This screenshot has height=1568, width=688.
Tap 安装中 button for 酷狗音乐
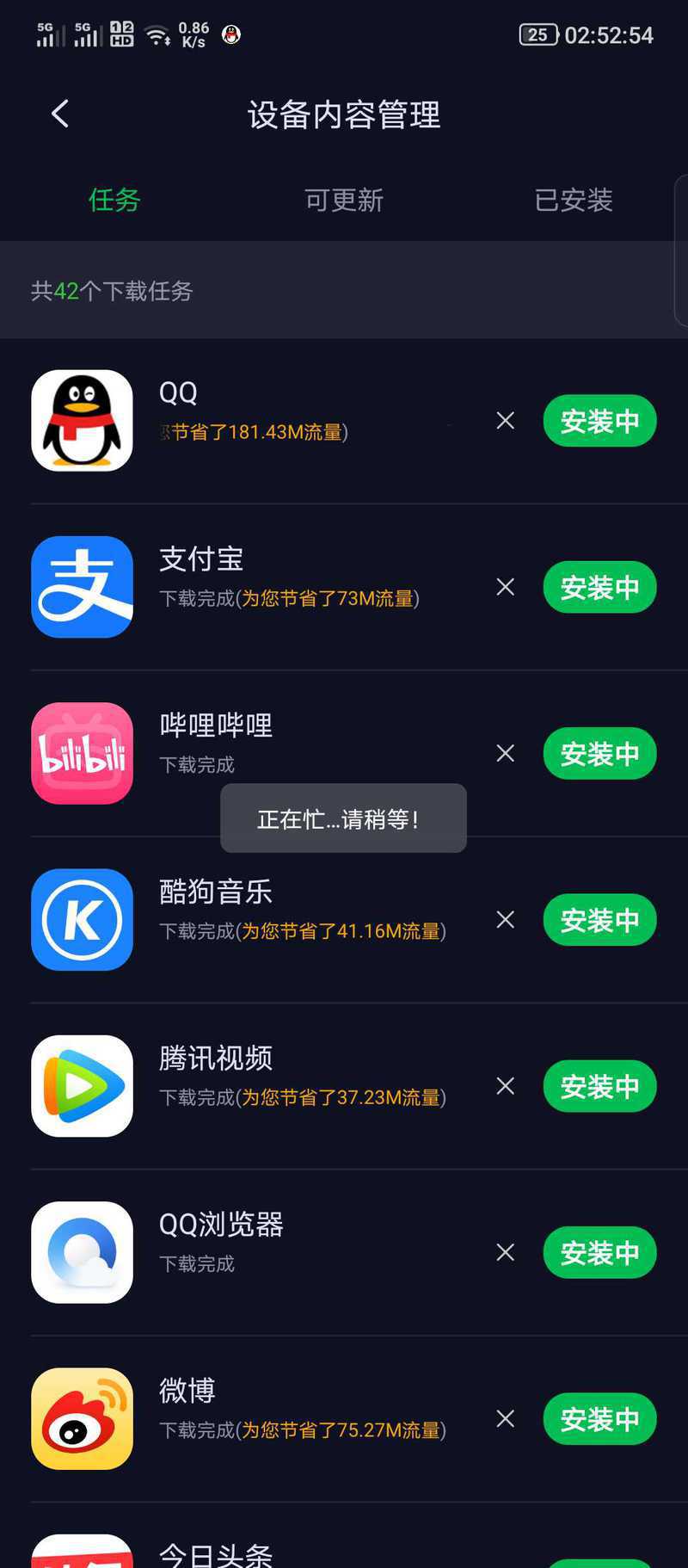tap(599, 920)
